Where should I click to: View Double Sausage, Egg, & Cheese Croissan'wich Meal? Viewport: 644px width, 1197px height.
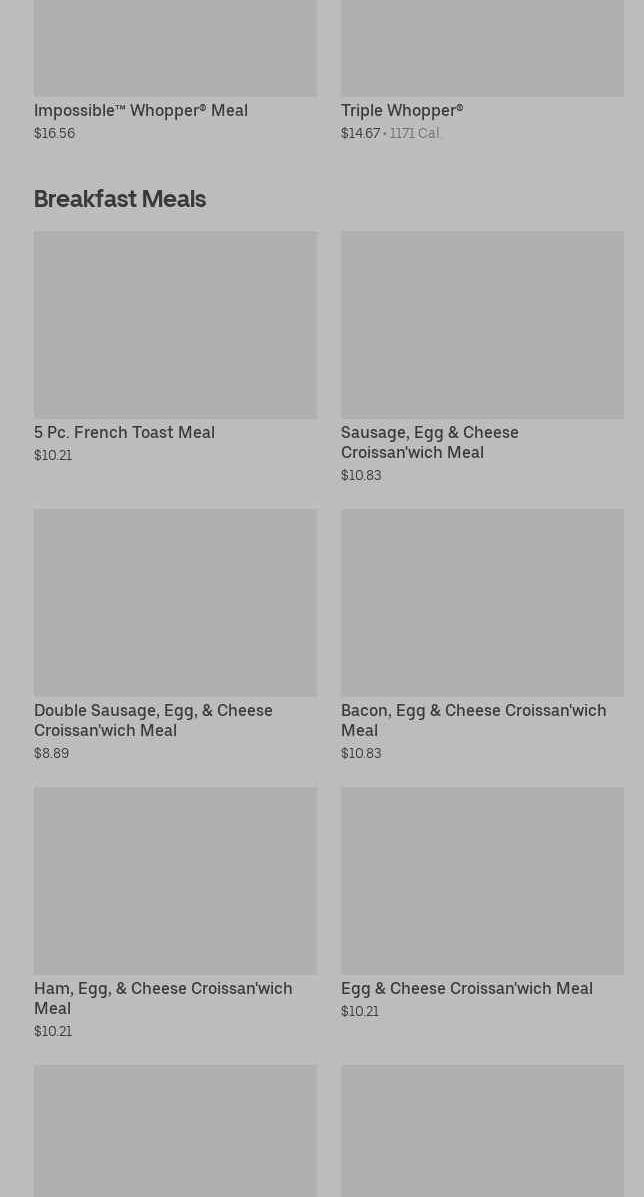(175, 603)
